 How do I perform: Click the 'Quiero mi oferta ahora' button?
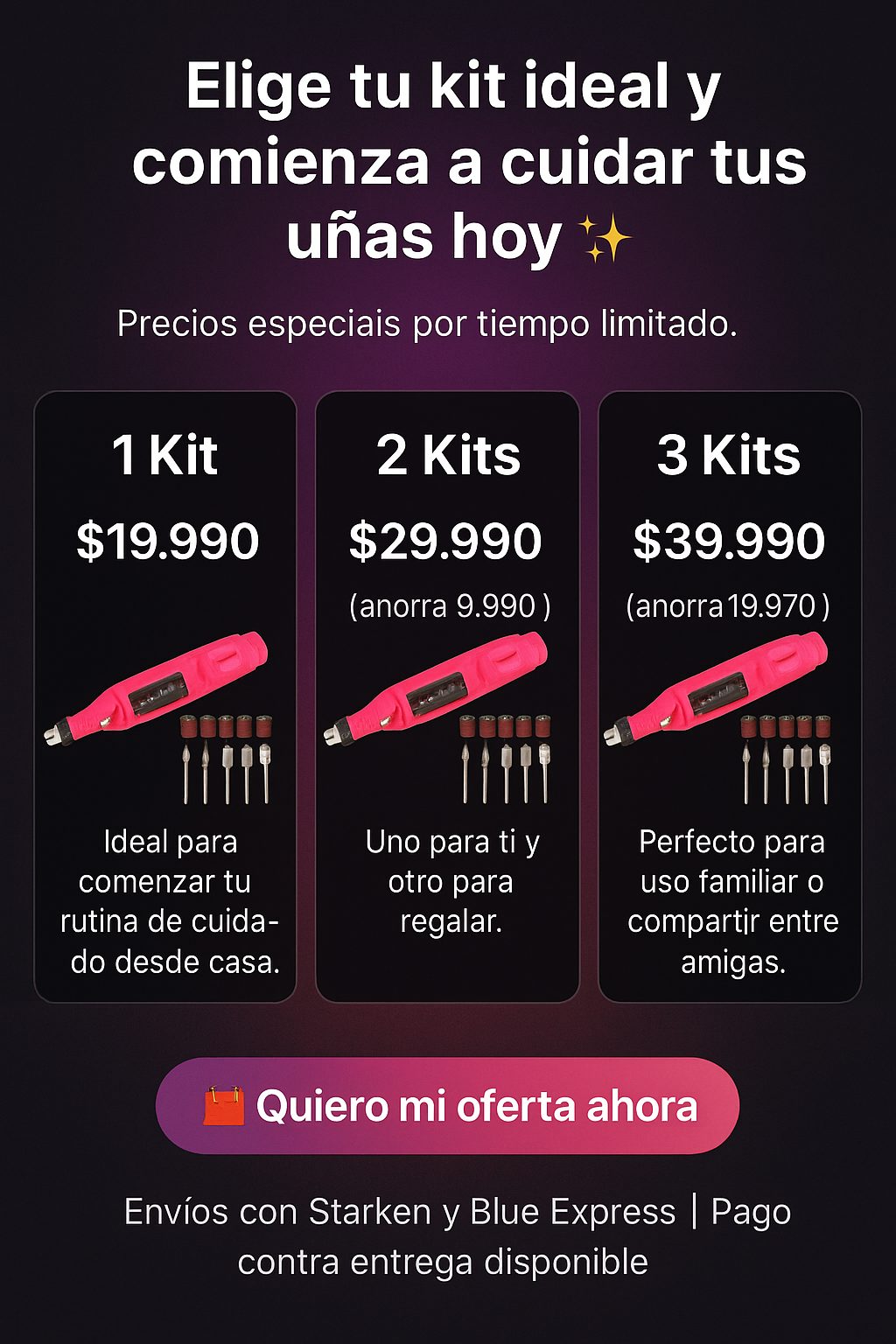448,1105
